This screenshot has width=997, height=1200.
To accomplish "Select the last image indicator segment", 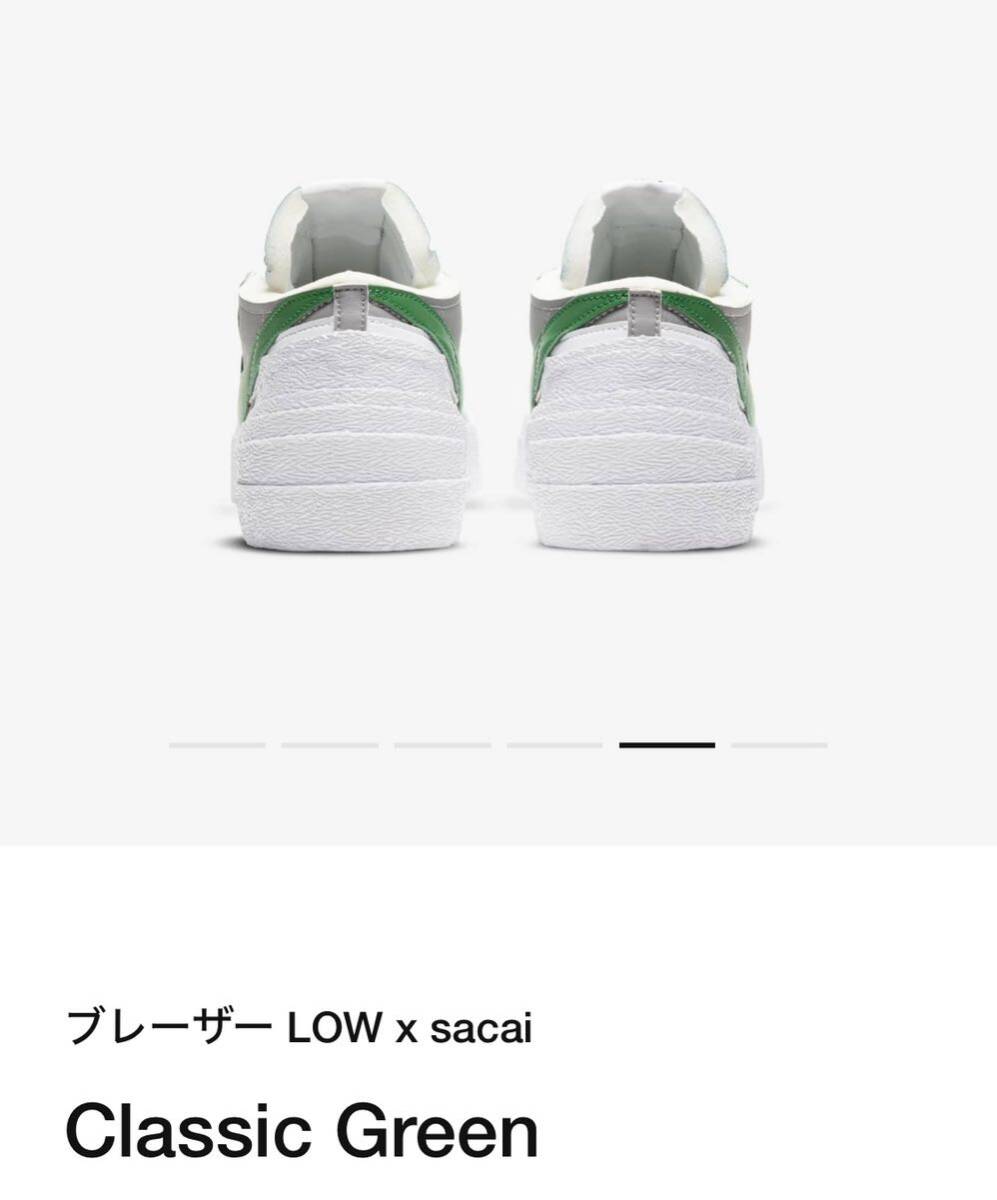I will [x=779, y=745].
